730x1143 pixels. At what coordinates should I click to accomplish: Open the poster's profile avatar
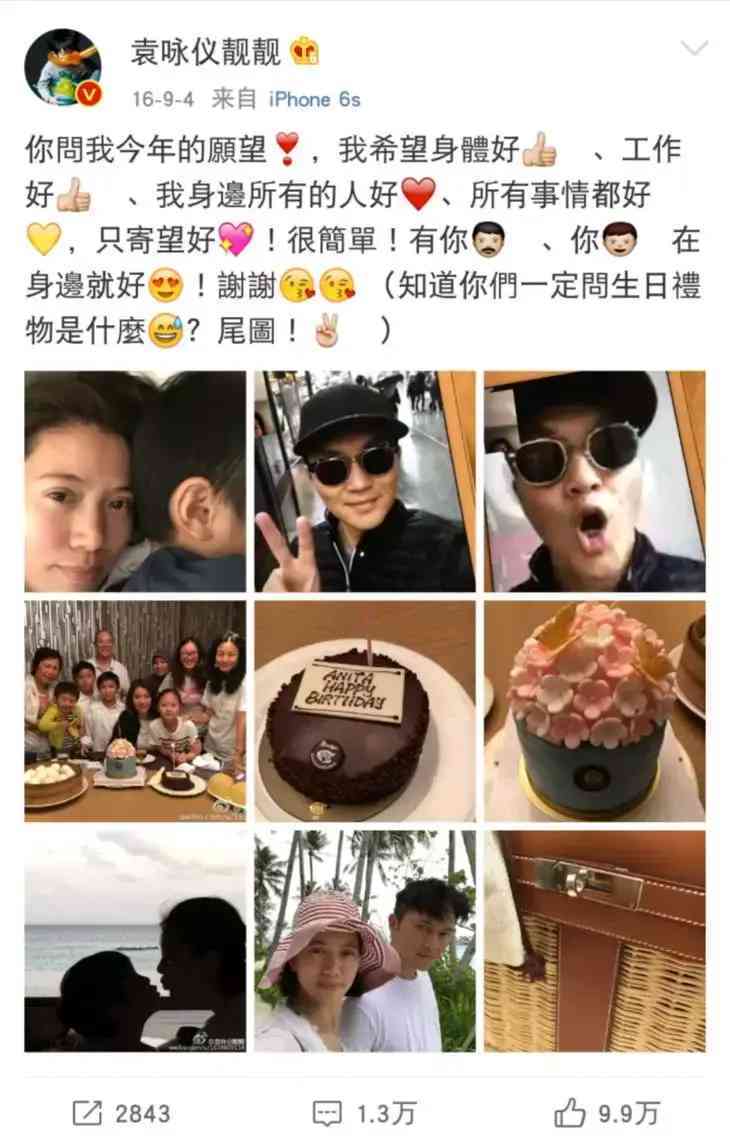62,67
